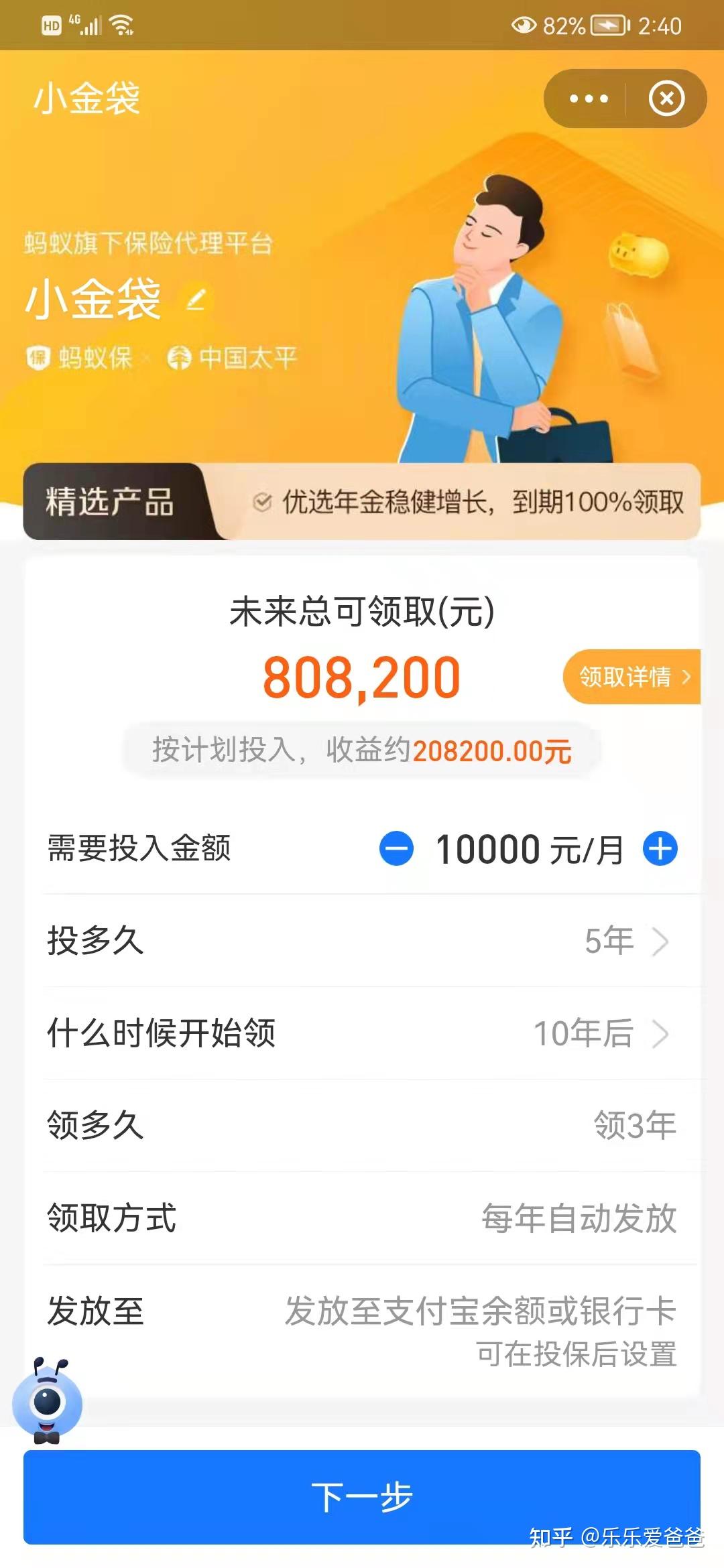Screen dimensions: 724x1568
Task: Click the edit pencil beside 小金袋 title
Action: (194, 300)
